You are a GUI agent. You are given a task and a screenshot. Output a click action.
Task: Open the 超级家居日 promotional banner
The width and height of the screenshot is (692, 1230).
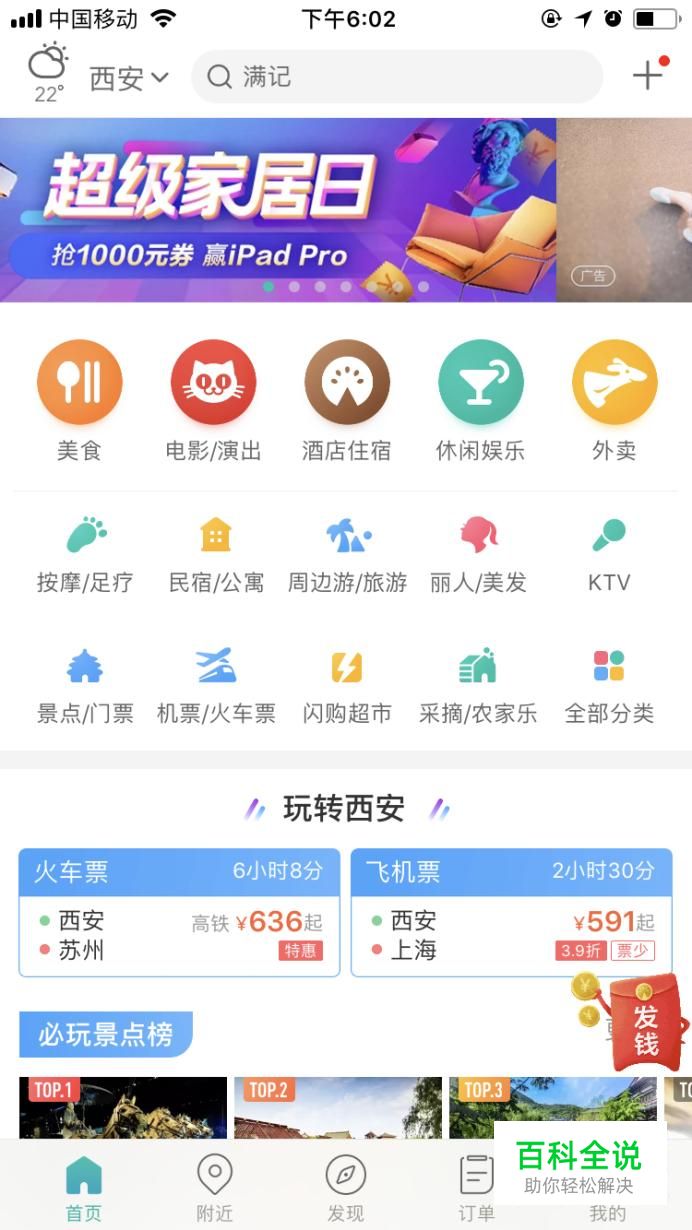tap(278, 210)
